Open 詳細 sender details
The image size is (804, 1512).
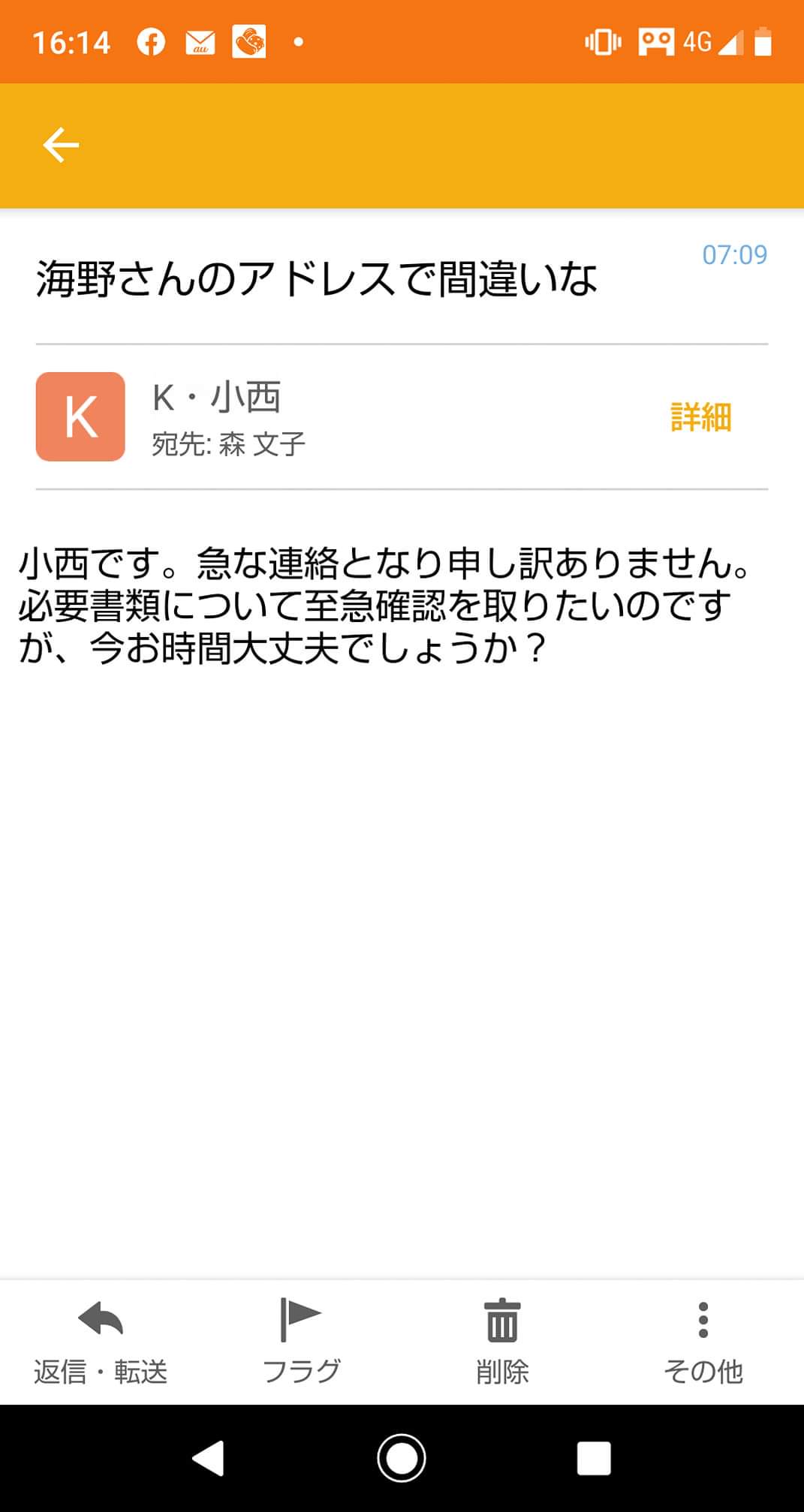(700, 417)
